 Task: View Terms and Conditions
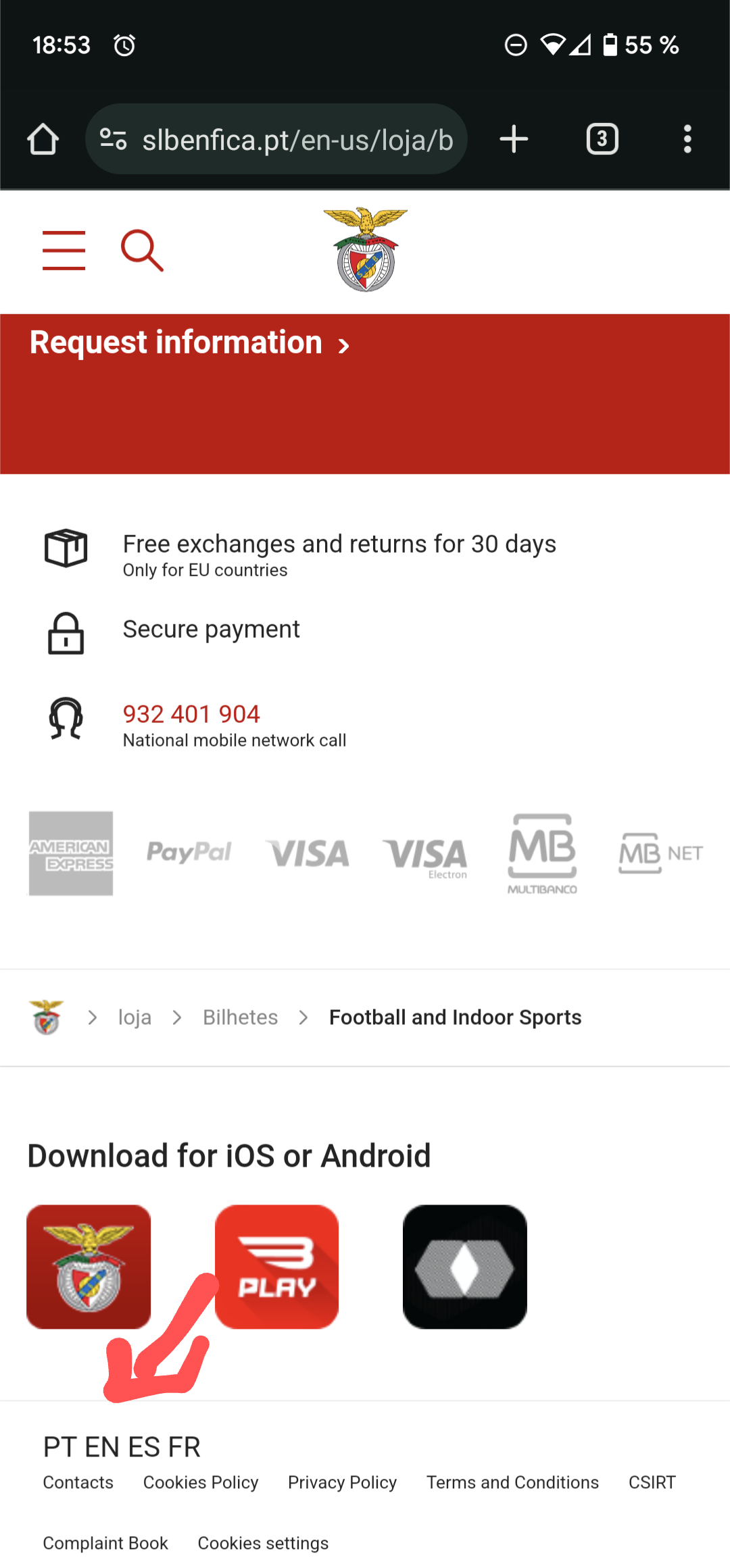point(512,1482)
